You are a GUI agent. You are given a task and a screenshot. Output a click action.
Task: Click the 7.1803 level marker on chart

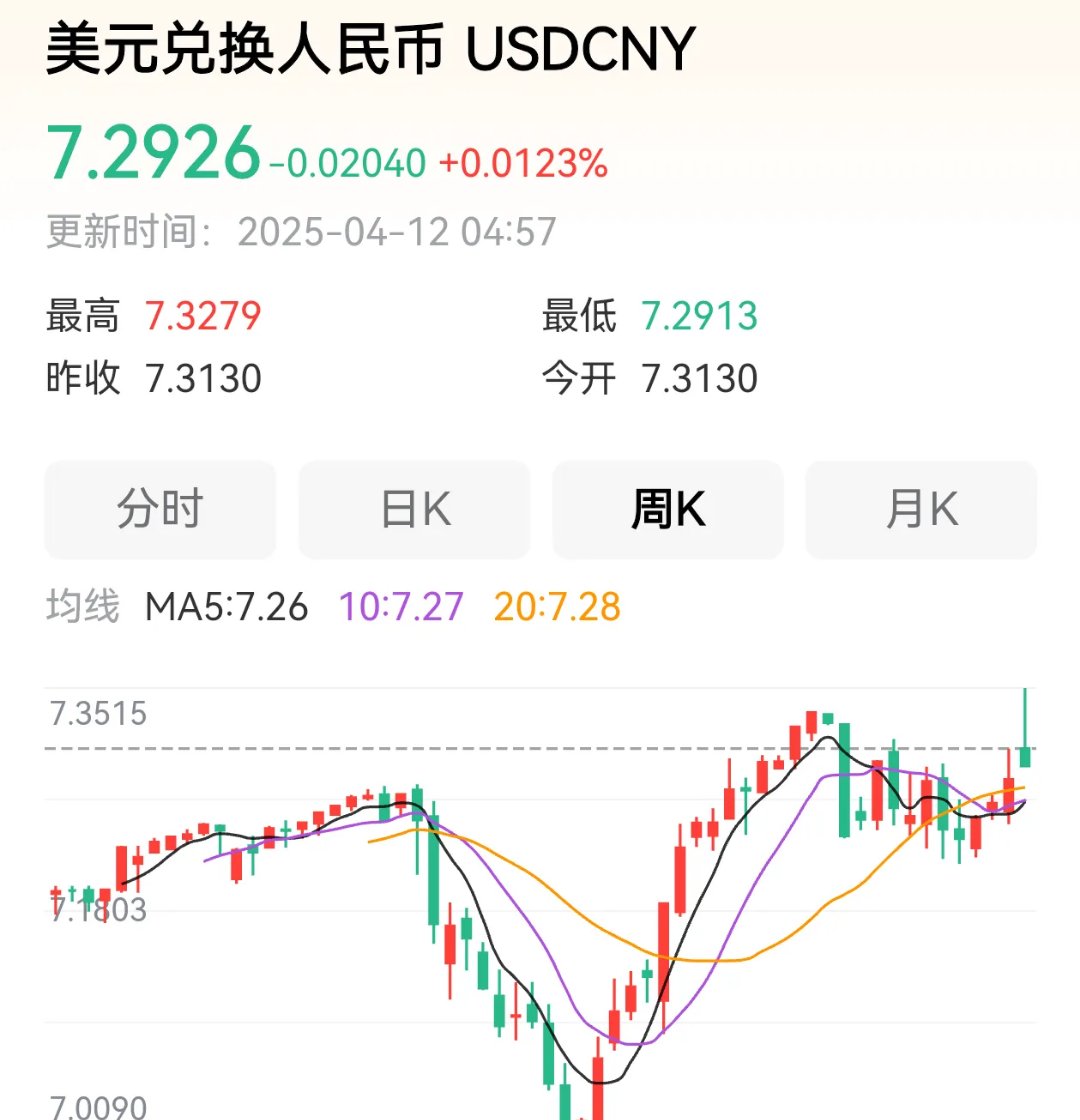coord(98,908)
